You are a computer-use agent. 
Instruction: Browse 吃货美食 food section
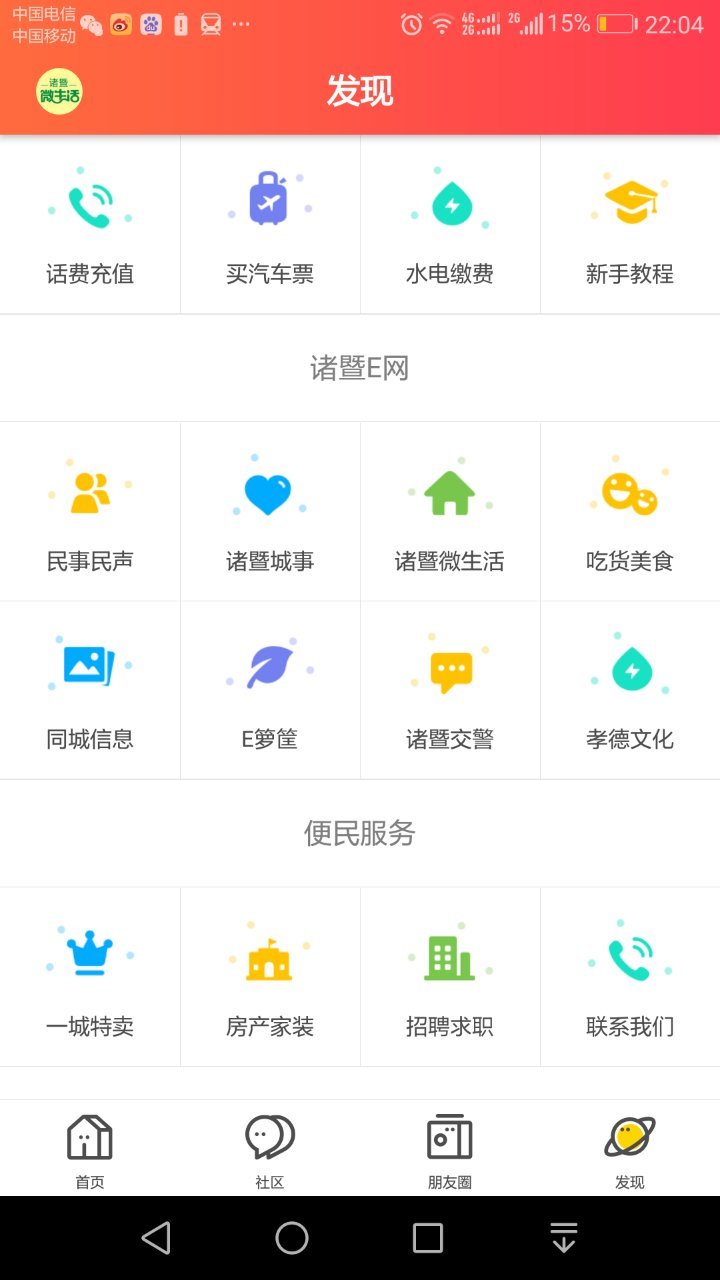630,512
